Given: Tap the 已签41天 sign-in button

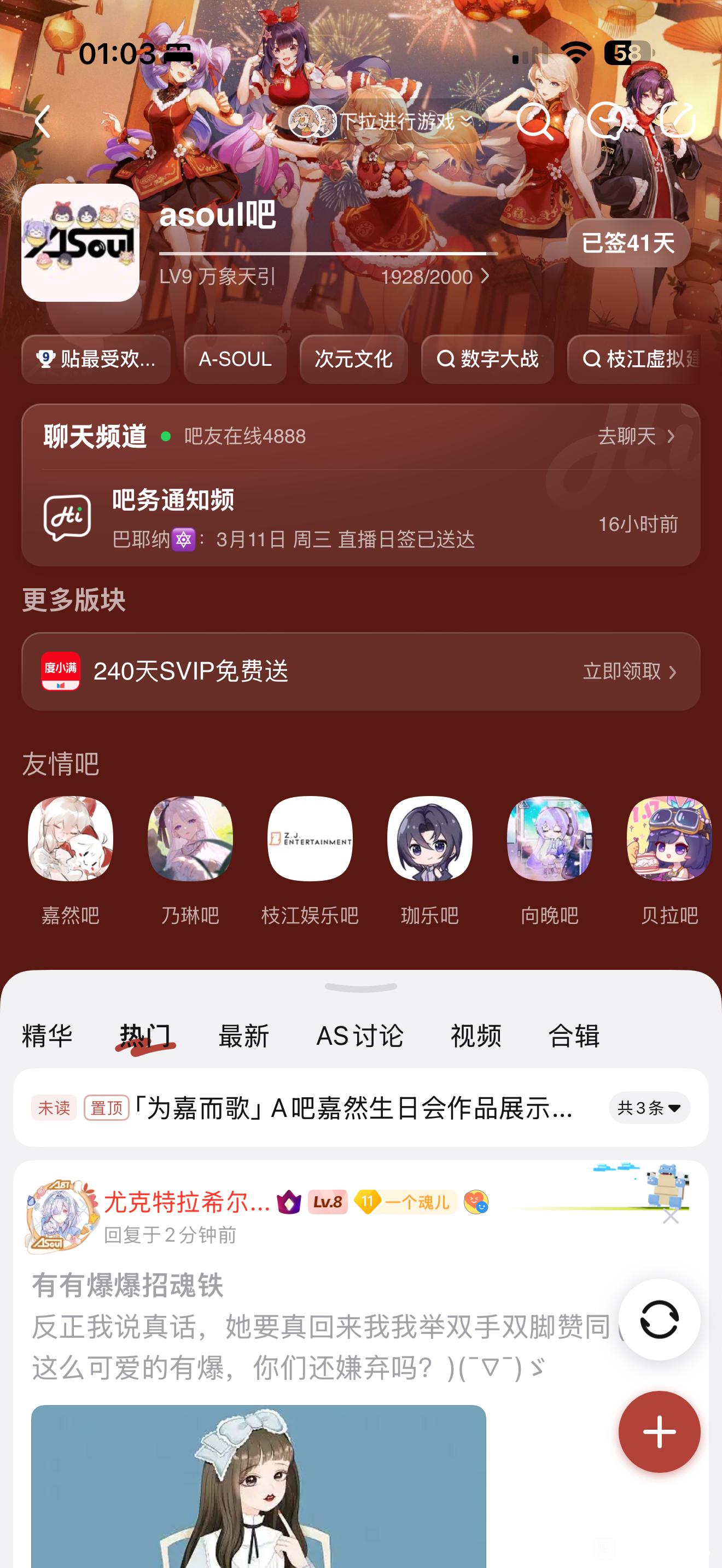Looking at the screenshot, I should tap(628, 243).
